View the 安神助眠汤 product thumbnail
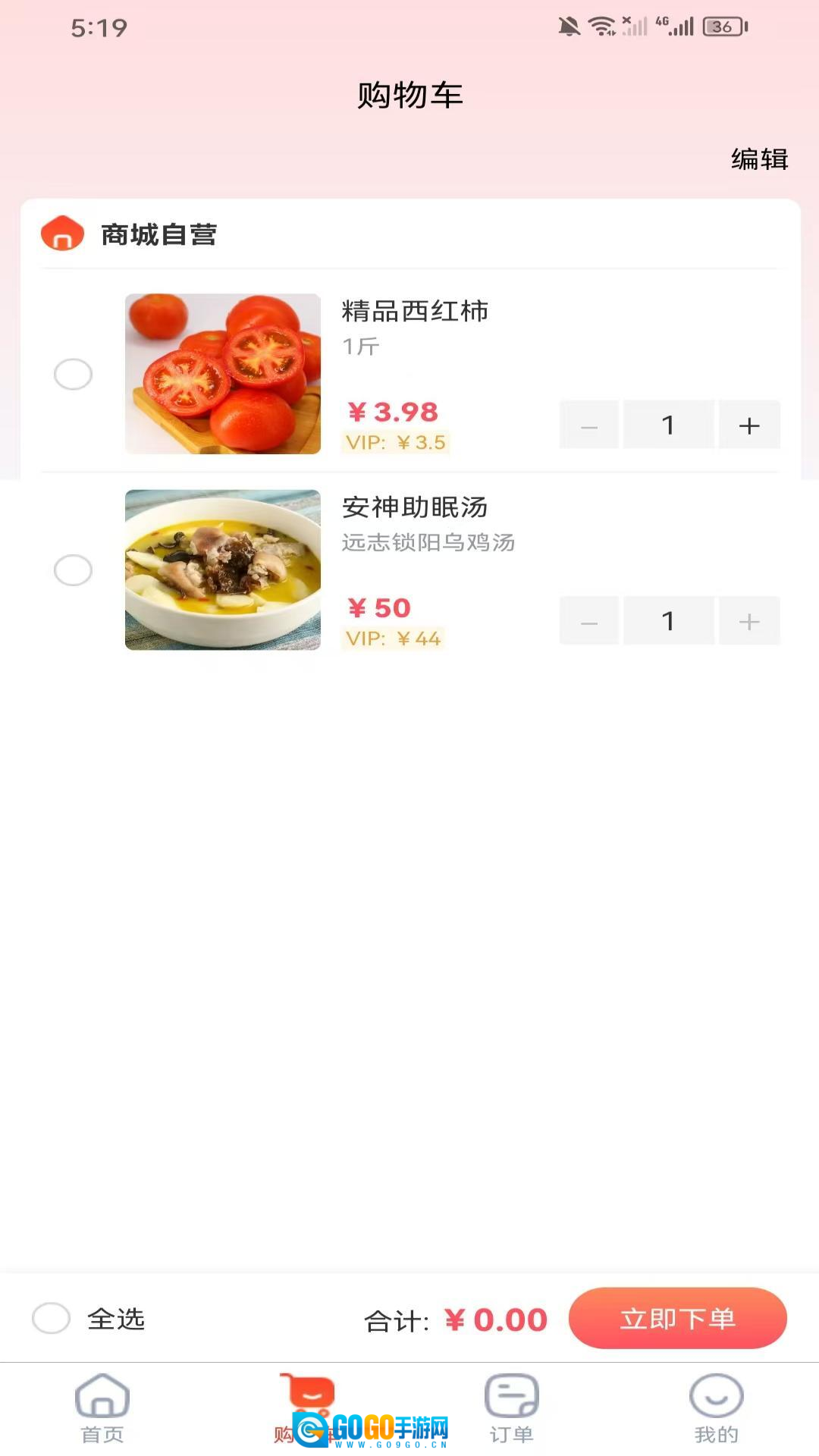819x1456 pixels. click(222, 570)
